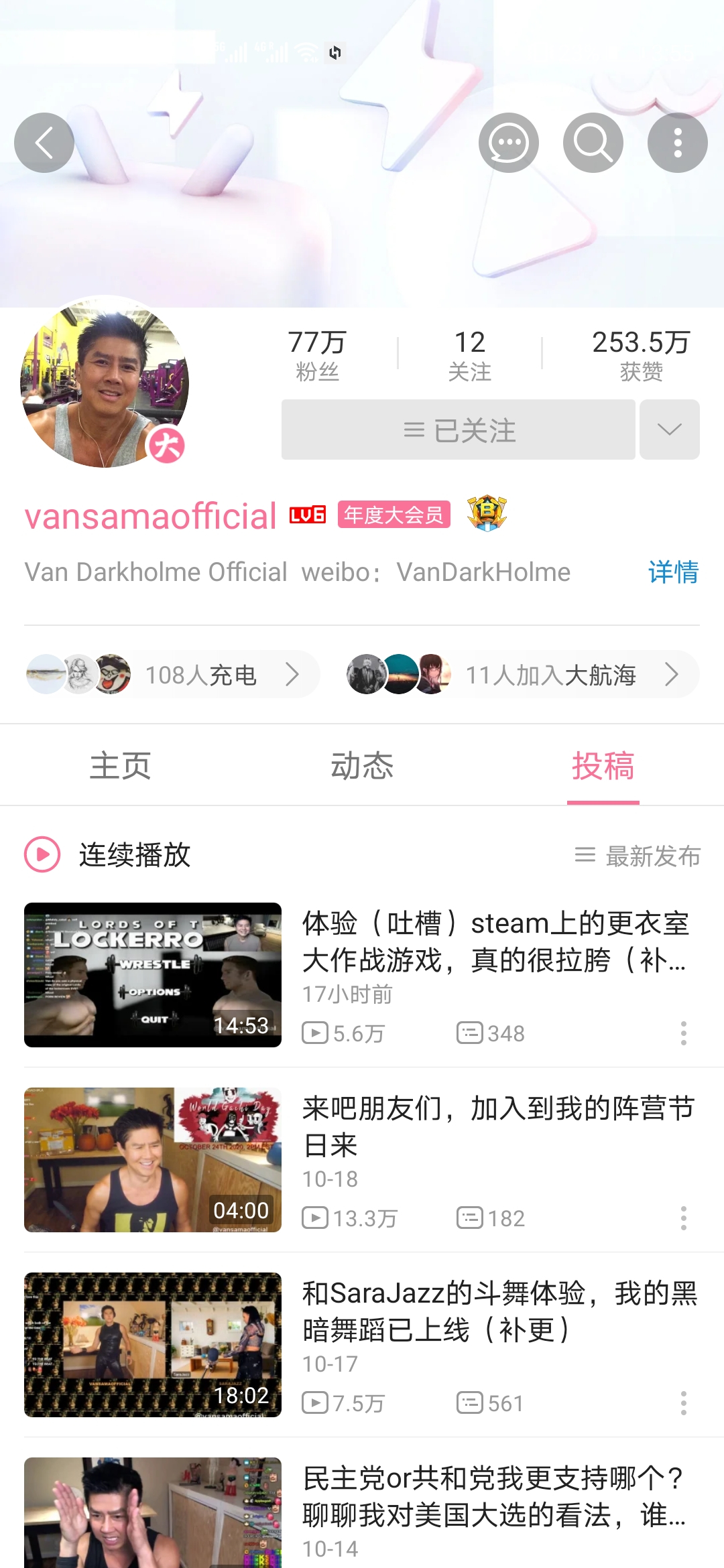Expand the dropdown beside 已关注
724x1568 pixels.
(x=669, y=430)
